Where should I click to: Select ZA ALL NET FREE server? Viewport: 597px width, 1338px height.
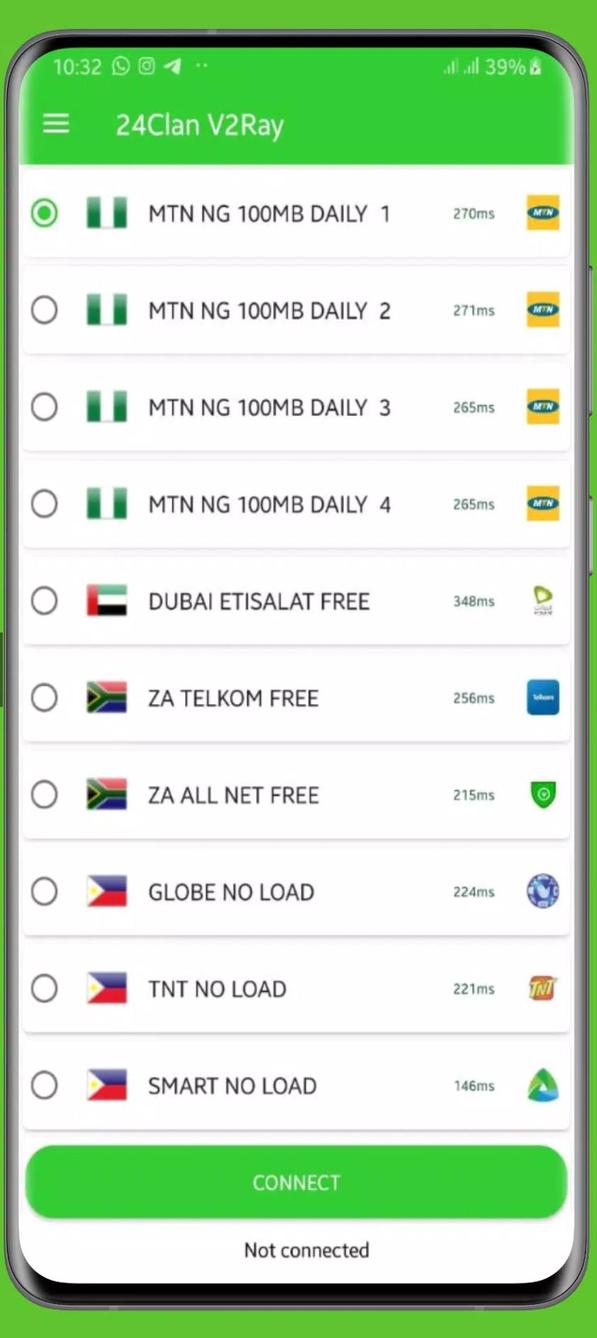pyautogui.click(x=296, y=795)
